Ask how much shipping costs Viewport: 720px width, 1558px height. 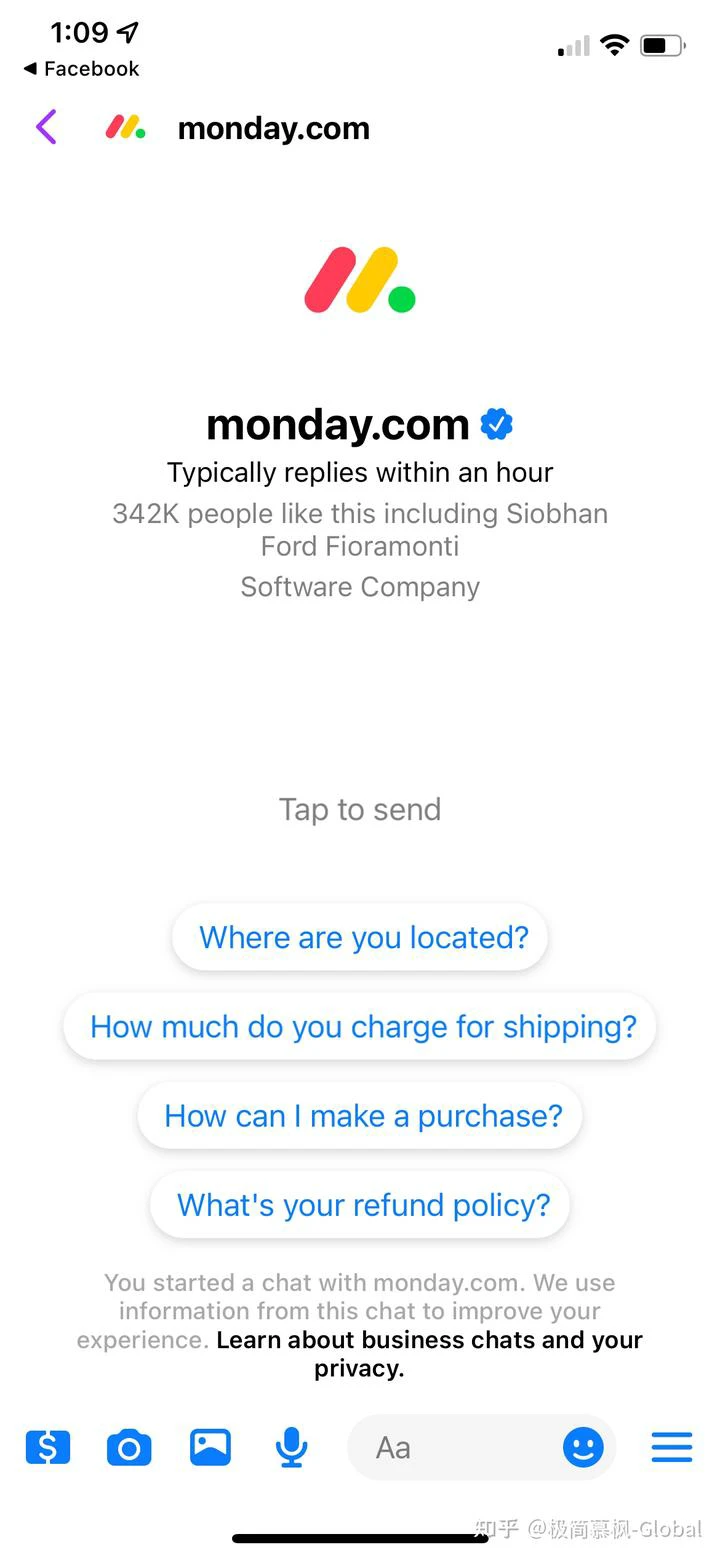click(360, 1026)
